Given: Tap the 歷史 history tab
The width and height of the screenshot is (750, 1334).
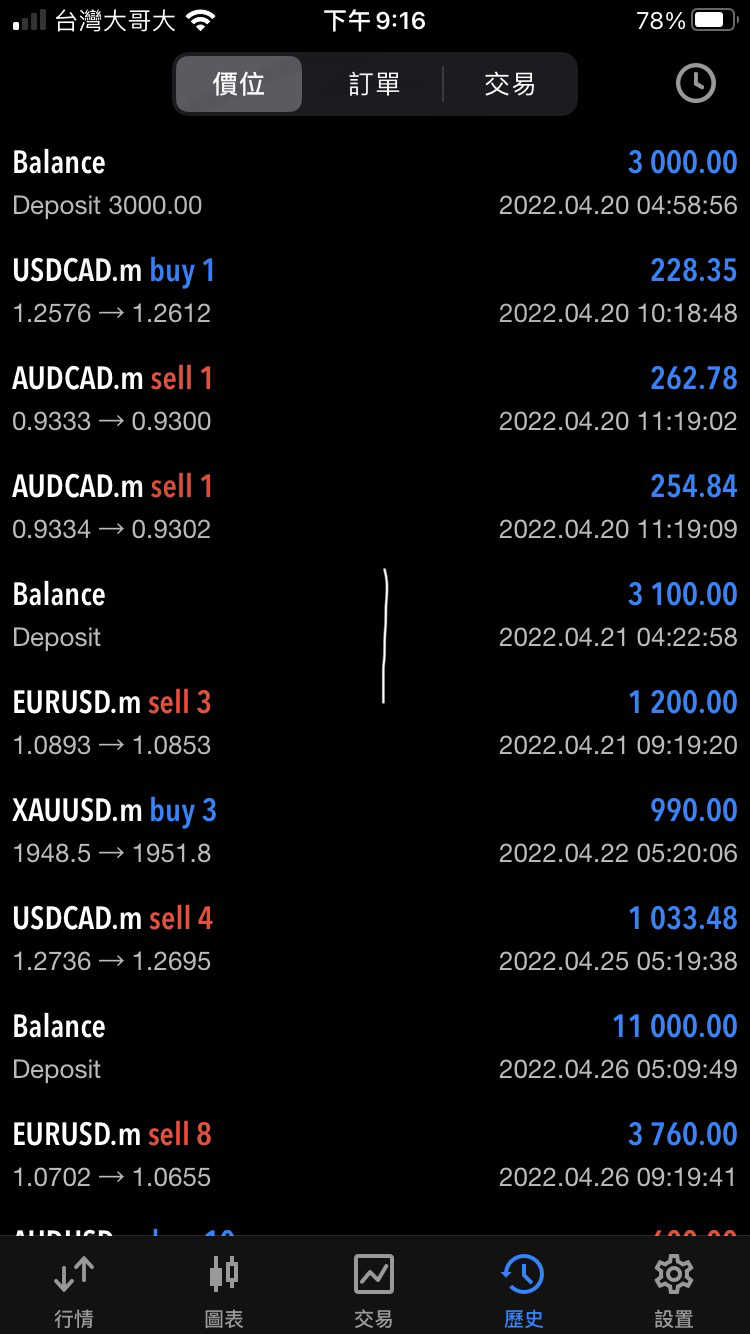Looking at the screenshot, I should pyautogui.click(x=523, y=1290).
